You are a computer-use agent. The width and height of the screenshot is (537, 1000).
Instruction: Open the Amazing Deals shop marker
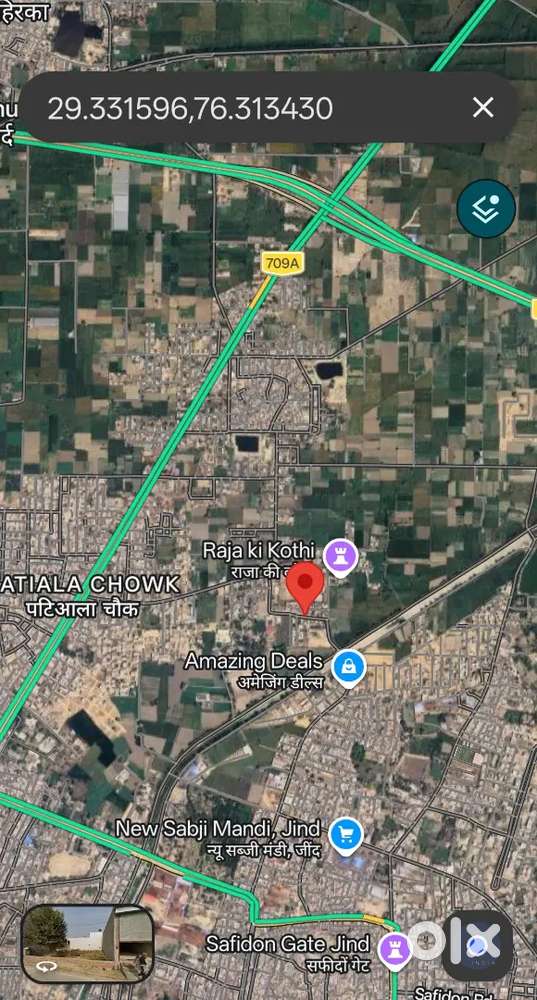point(349,667)
